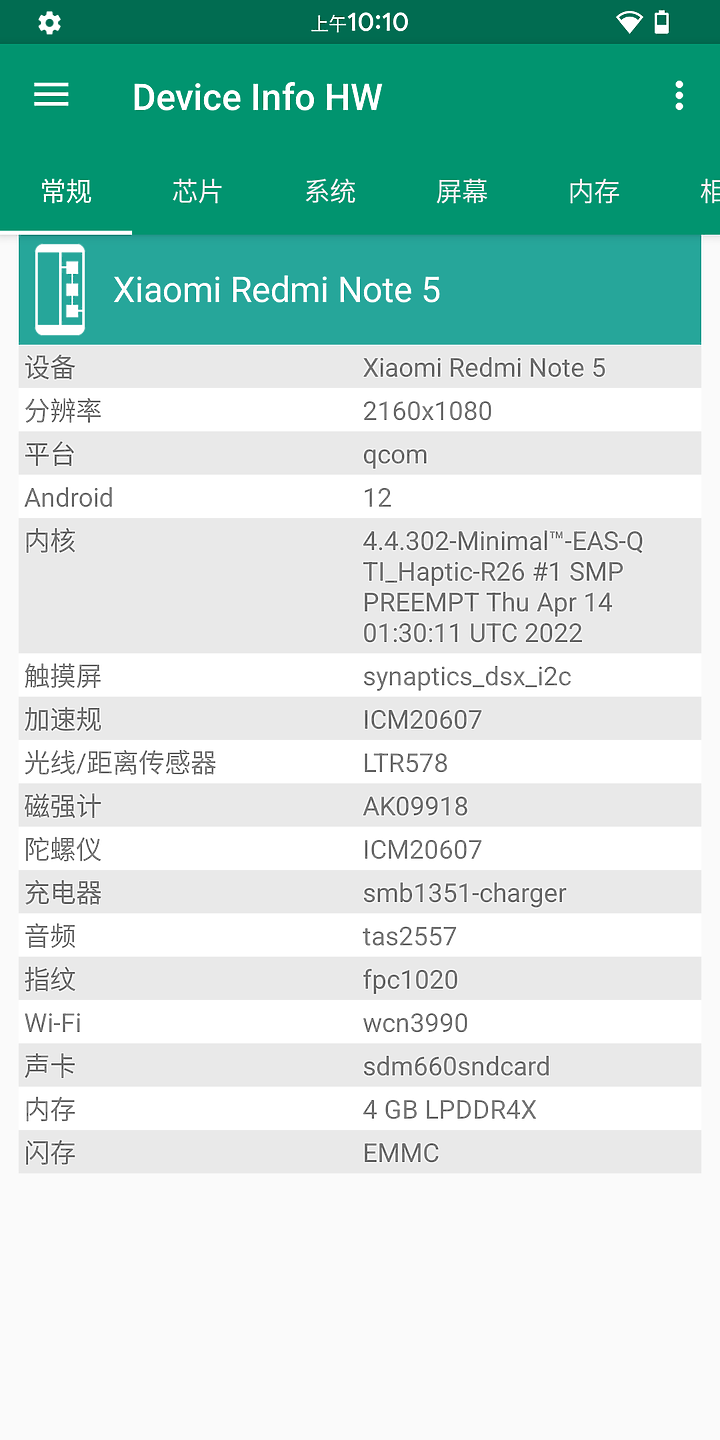The image size is (720, 1440).
Task: Switch to the 芯片 tab
Action: (197, 191)
